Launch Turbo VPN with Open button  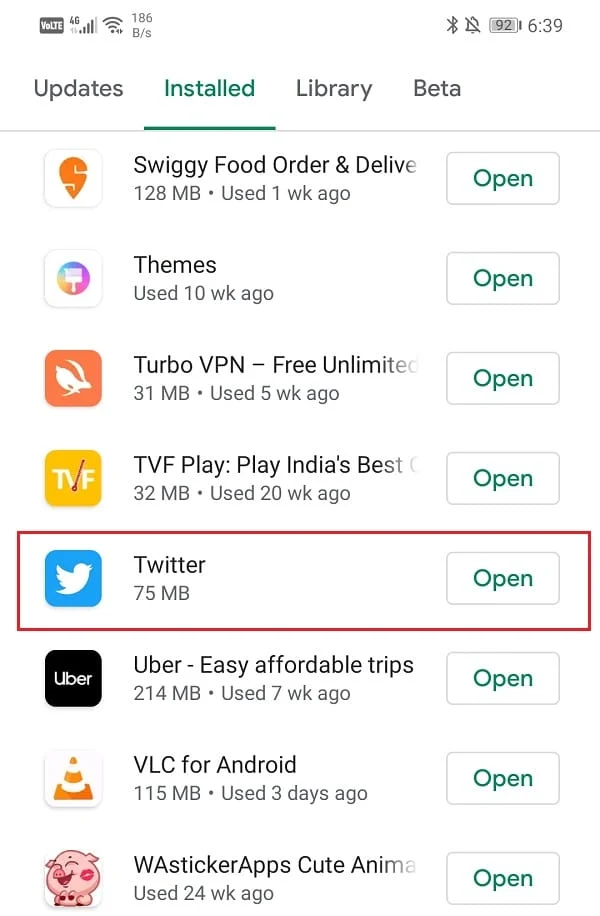502,379
